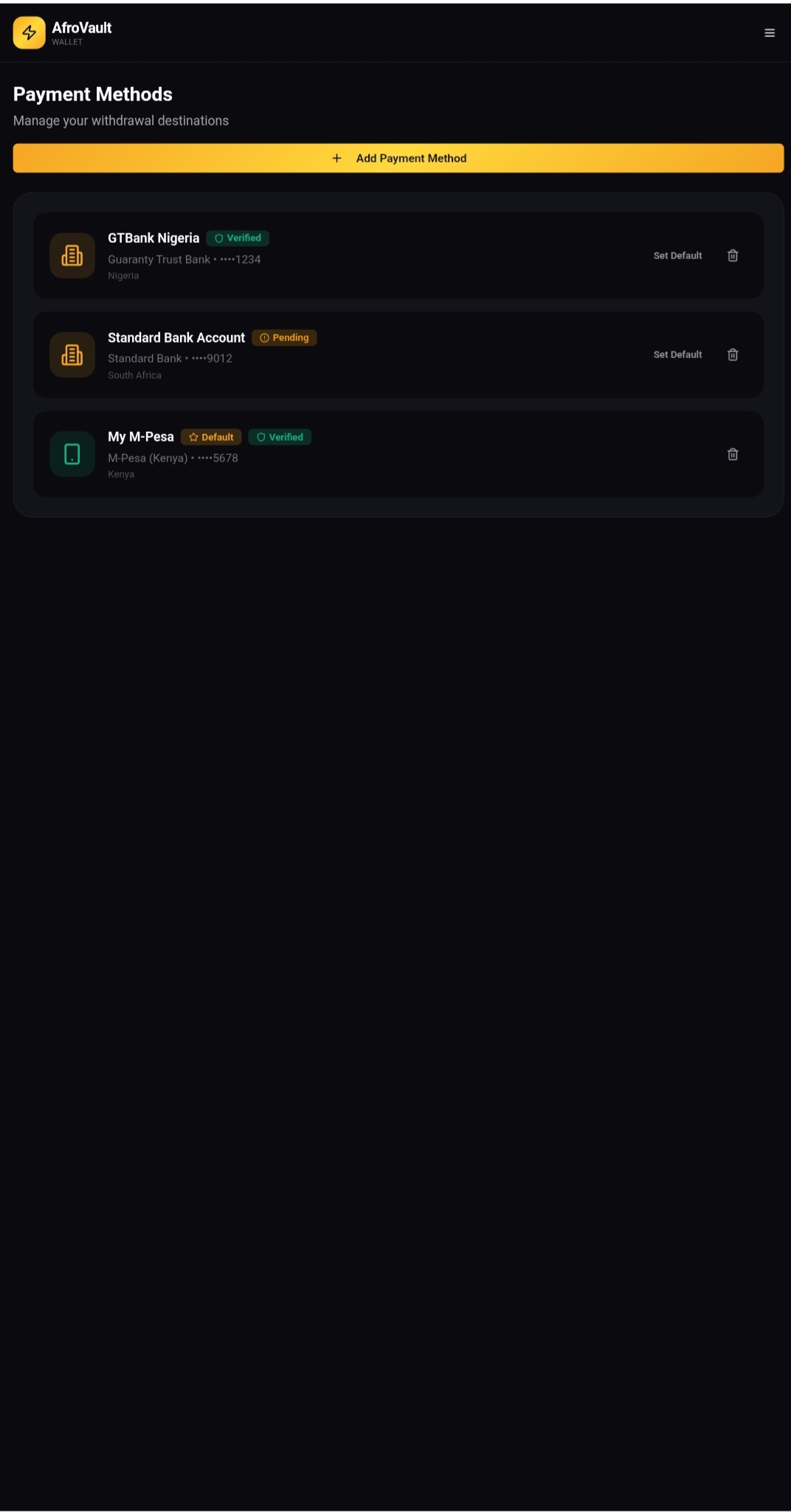The image size is (791, 1512).
Task: Set GTBank Nigeria as default
Action: [x=677, y=255]
